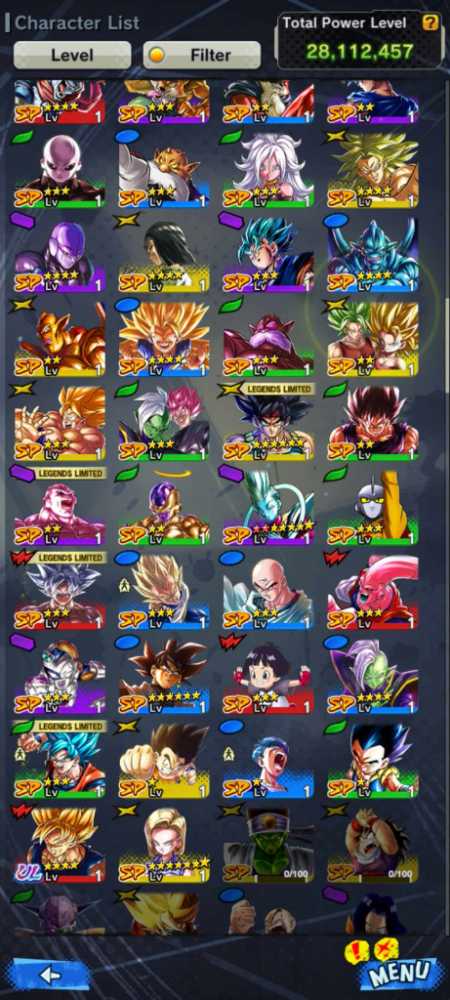The image size is (450, 1000).
Task: Open the Gotenks character card
Action: point(373,761)
